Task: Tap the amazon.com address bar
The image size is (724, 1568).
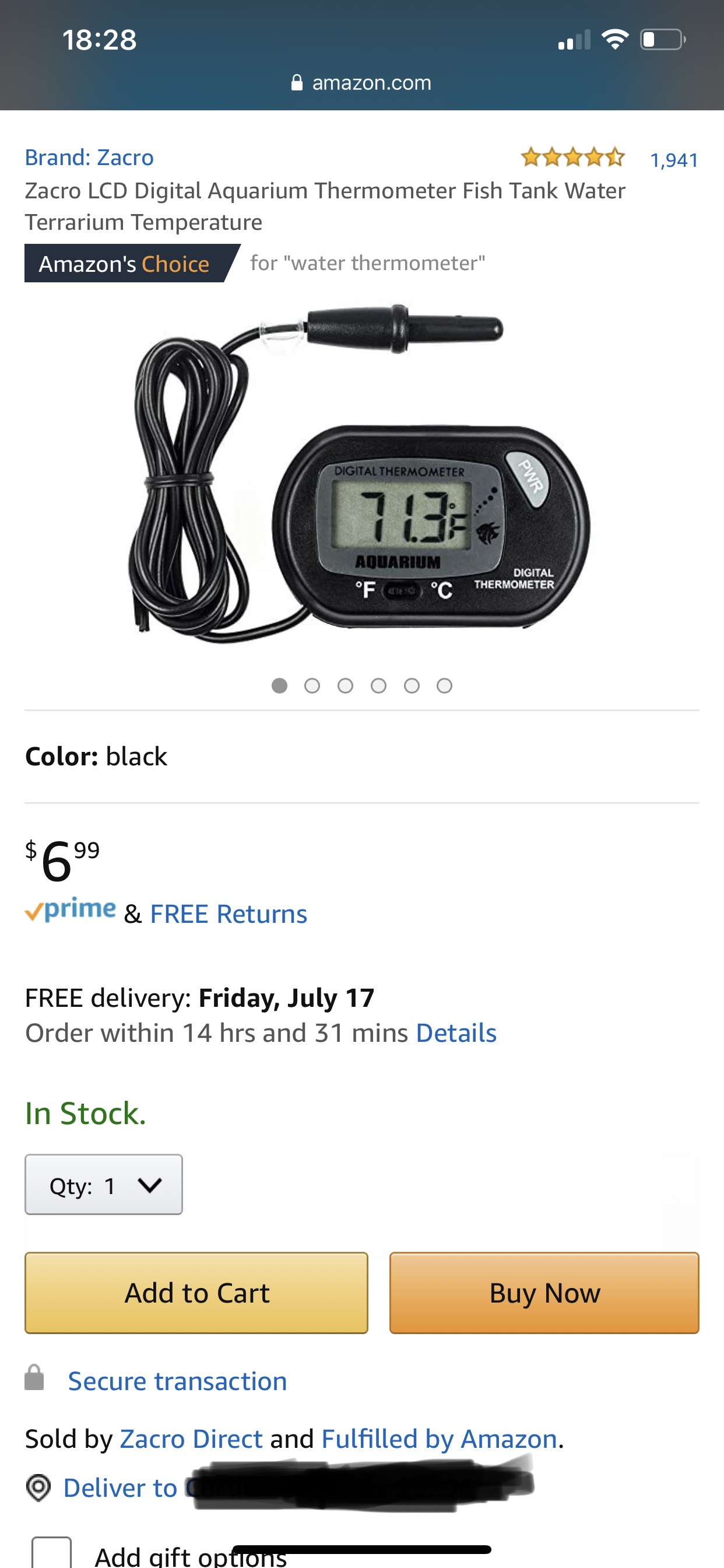Action: click(362, 82)
